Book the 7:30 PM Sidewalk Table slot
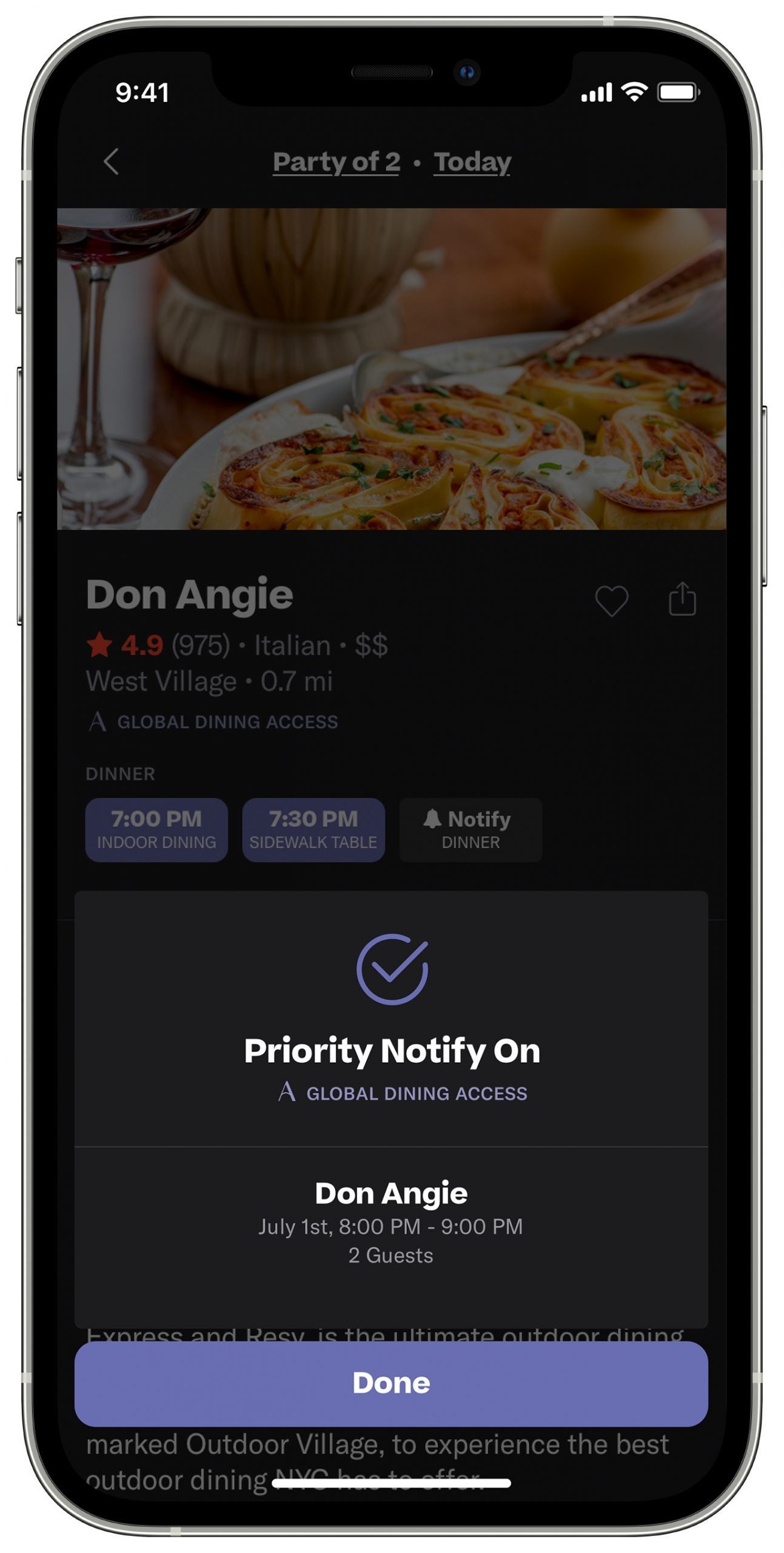The height and width of the screenshot is (1553, 784). pyautogui.click(x=313, y=829)
